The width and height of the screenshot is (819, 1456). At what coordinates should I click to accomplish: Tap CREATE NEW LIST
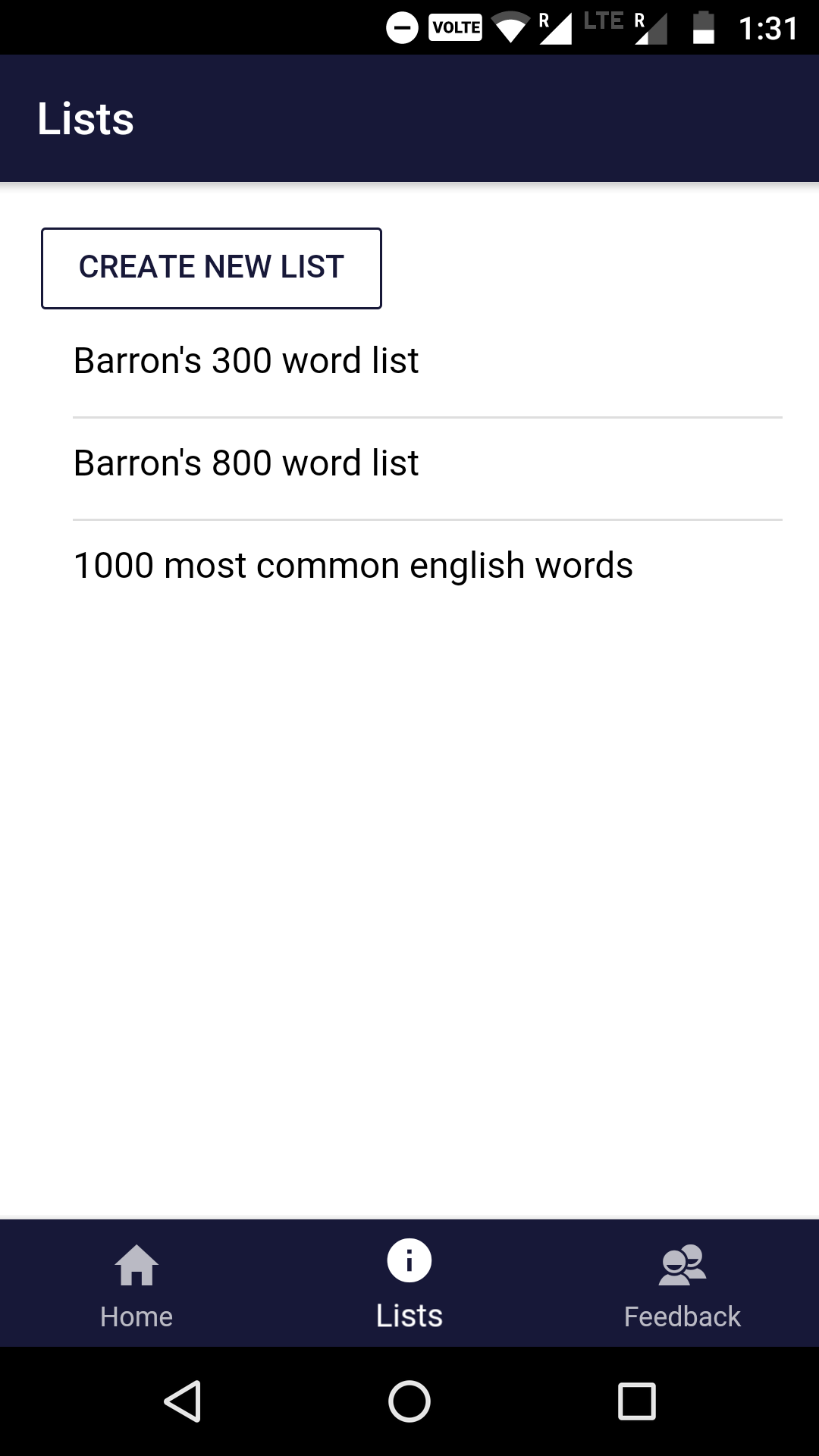click(x=211, y=268)
